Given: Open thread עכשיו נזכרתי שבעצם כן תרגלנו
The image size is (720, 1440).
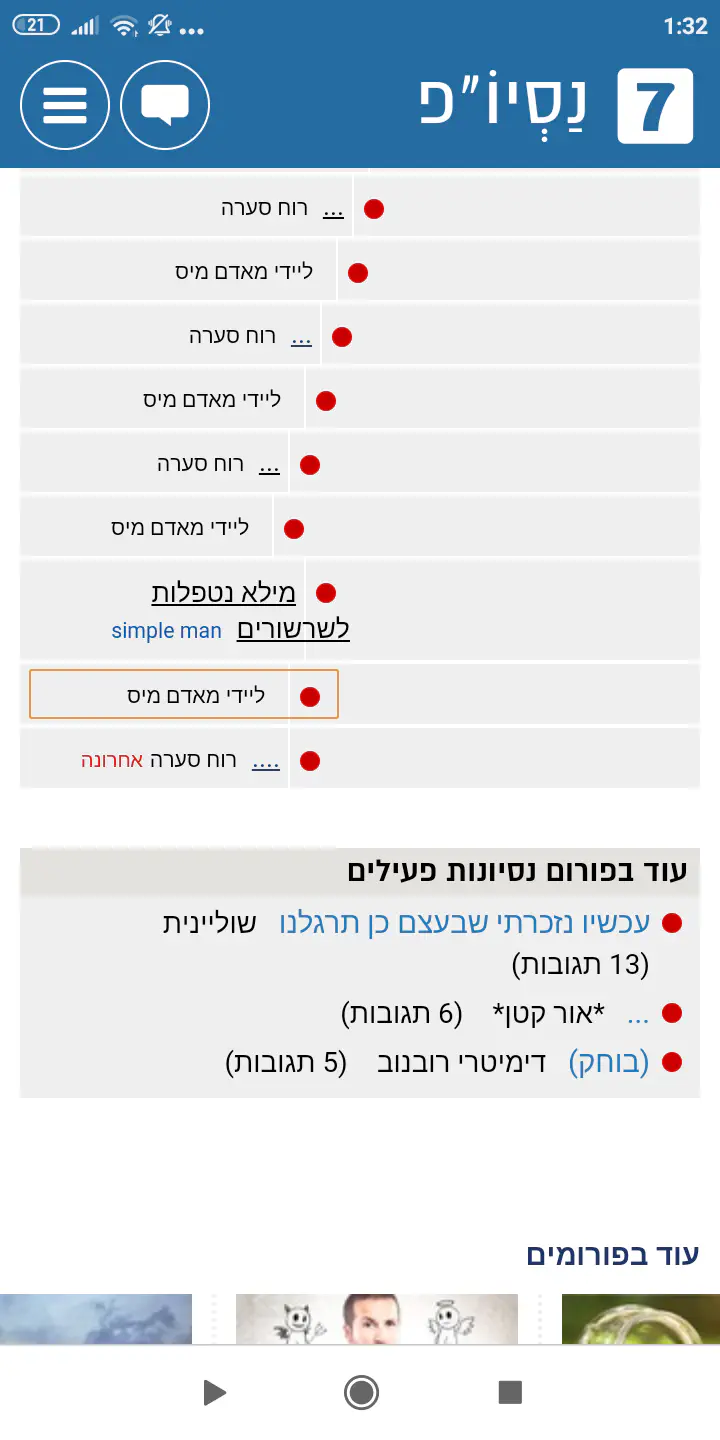Looking at the screenshot, I should [464, 923].
